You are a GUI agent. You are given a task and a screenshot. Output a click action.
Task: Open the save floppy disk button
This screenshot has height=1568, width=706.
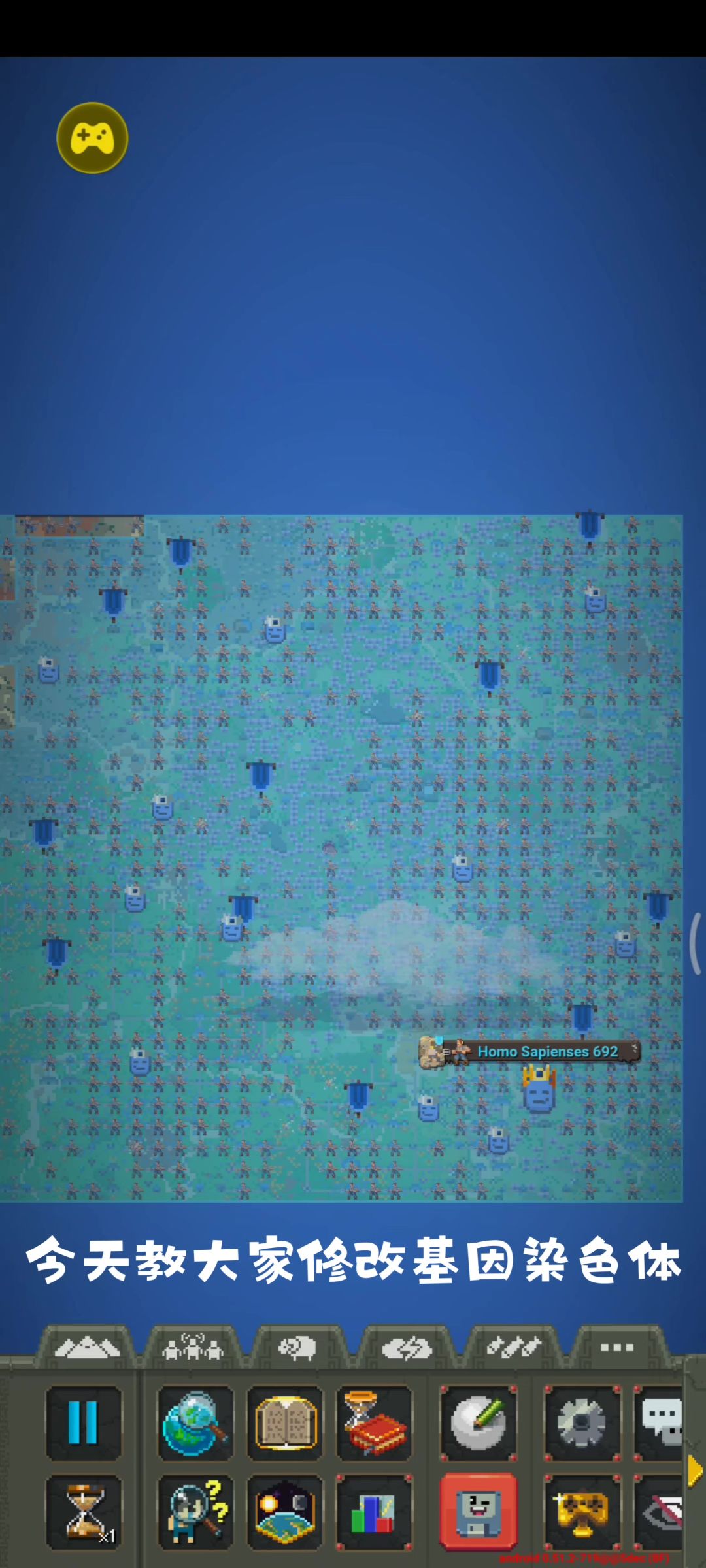point(478,1511)
